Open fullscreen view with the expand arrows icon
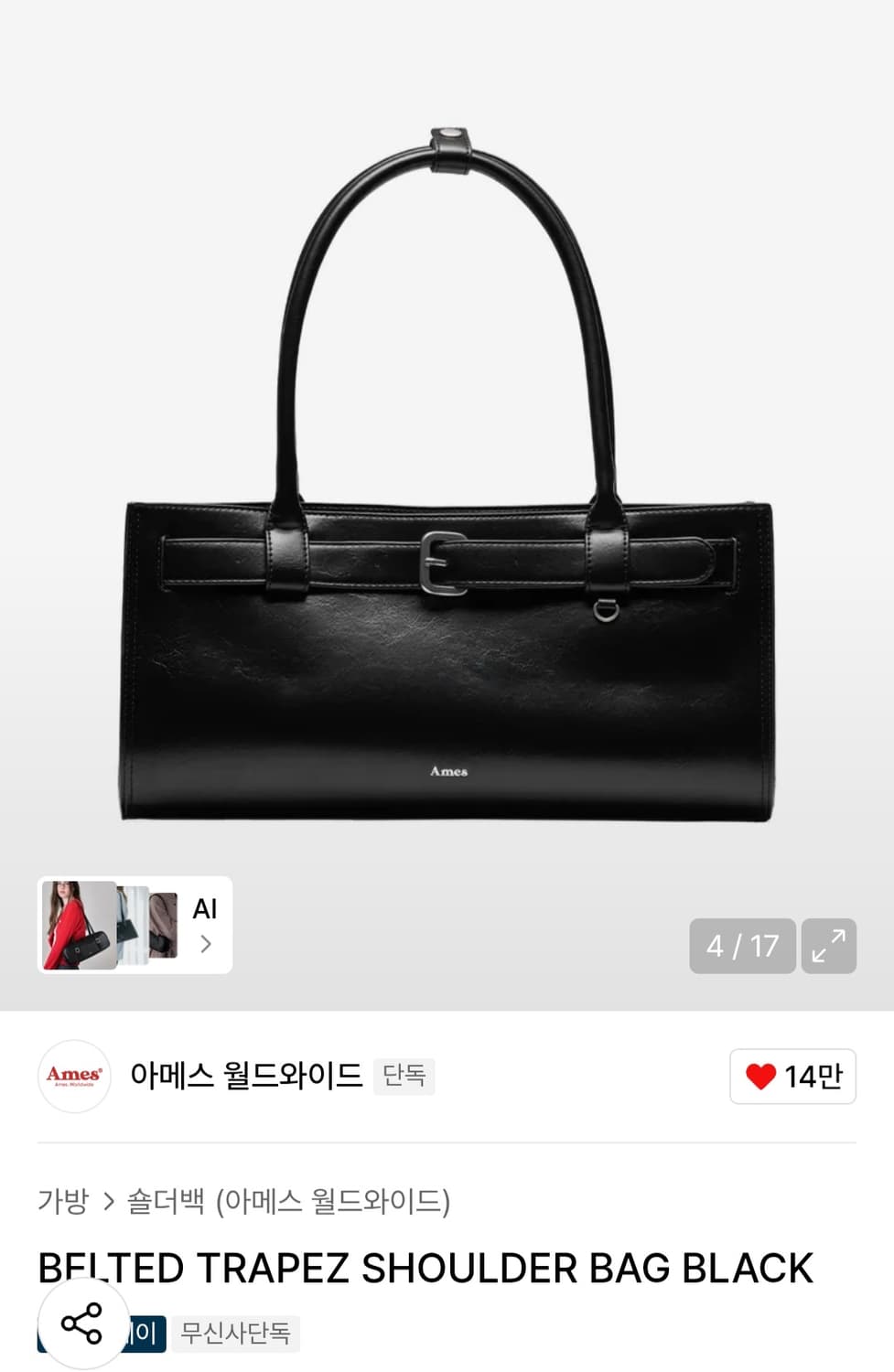Screen dimensions: 894x1372 tap(828, 947)
